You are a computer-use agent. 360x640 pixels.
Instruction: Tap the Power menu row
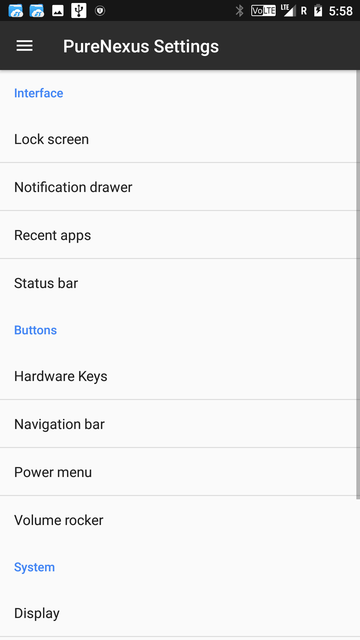178,472
